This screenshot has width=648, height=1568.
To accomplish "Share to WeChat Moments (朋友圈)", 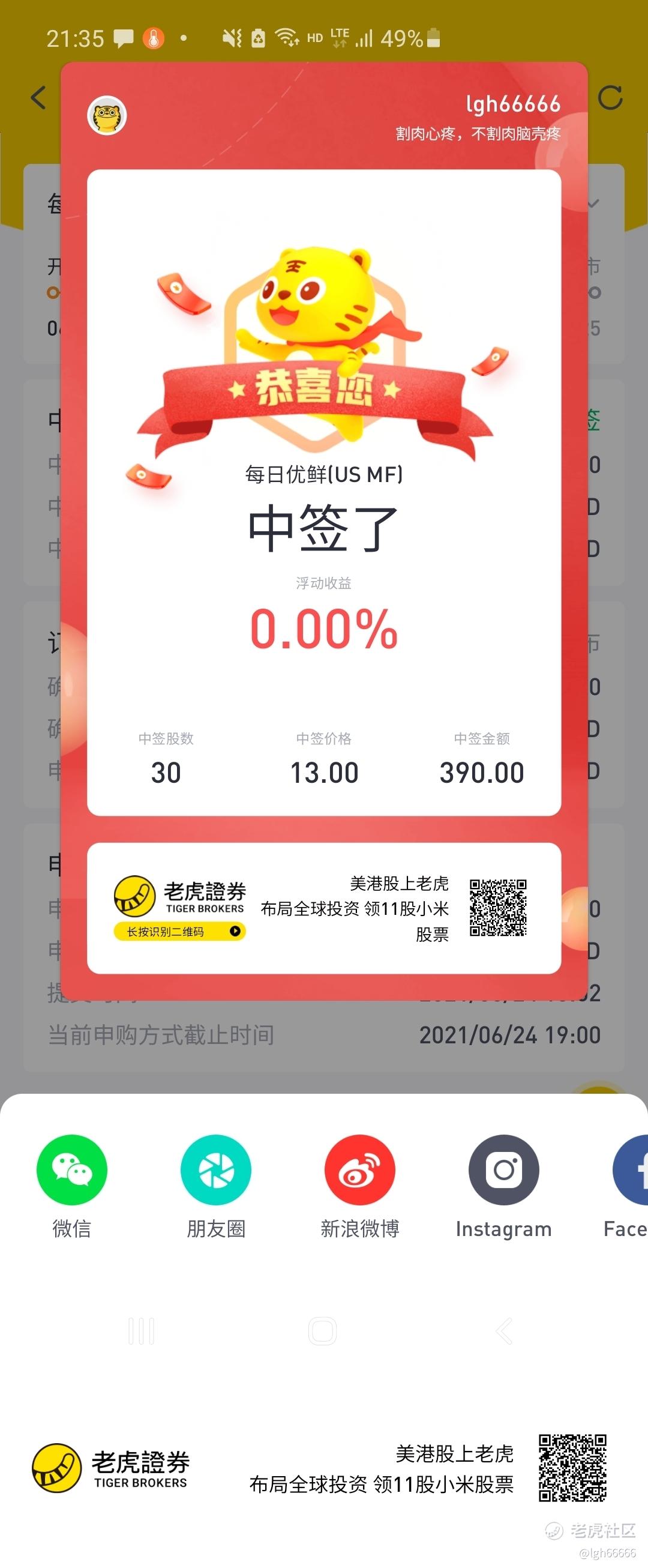I will coord(216,1169).
